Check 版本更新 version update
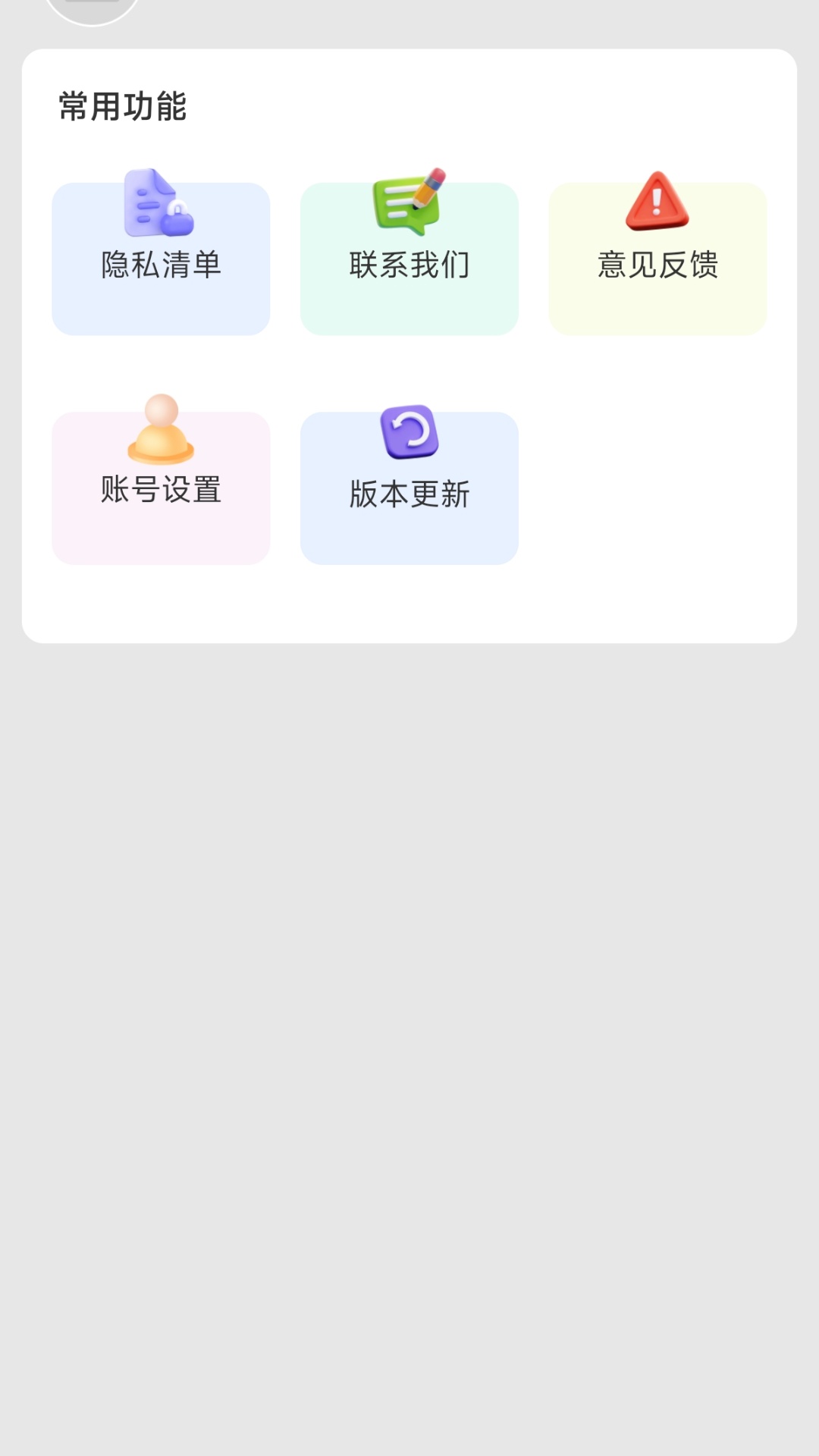This screenshot has height=1456, width=819. 409,488
